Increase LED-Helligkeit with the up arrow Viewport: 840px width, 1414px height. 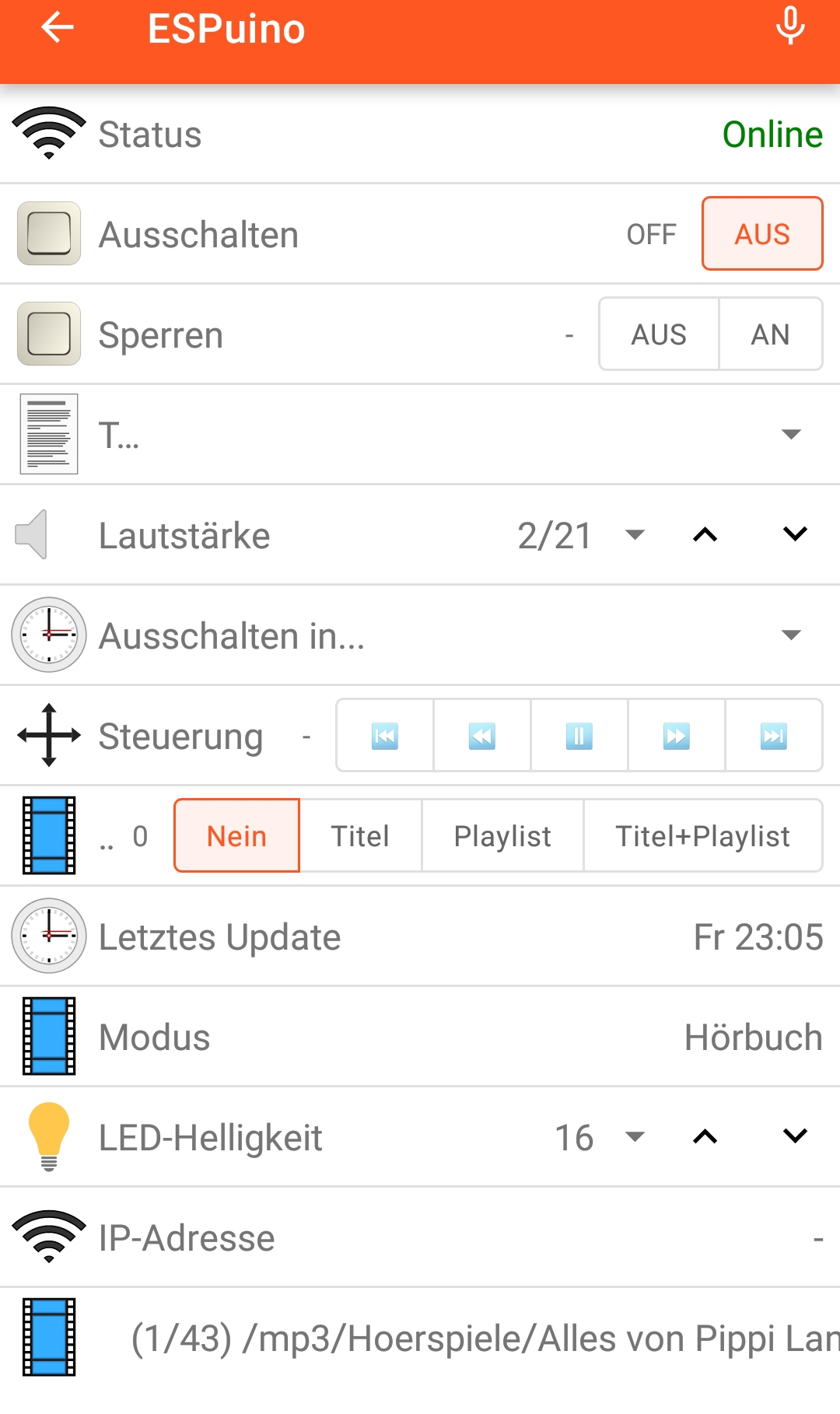click(x=705, y=1136)
